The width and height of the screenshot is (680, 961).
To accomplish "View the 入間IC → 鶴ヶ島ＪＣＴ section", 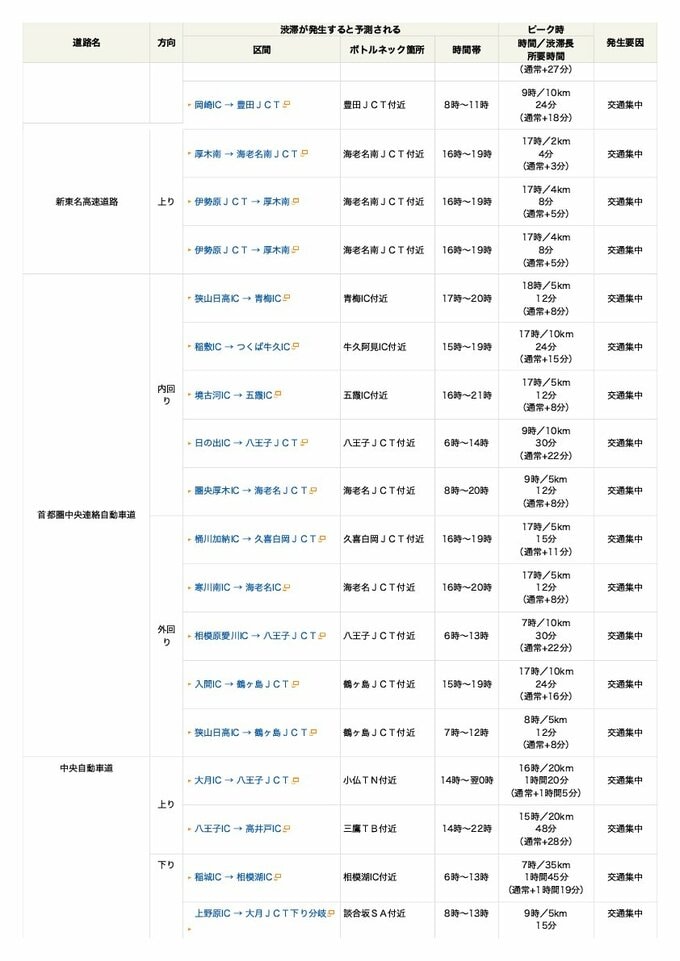I will [241, 684].
